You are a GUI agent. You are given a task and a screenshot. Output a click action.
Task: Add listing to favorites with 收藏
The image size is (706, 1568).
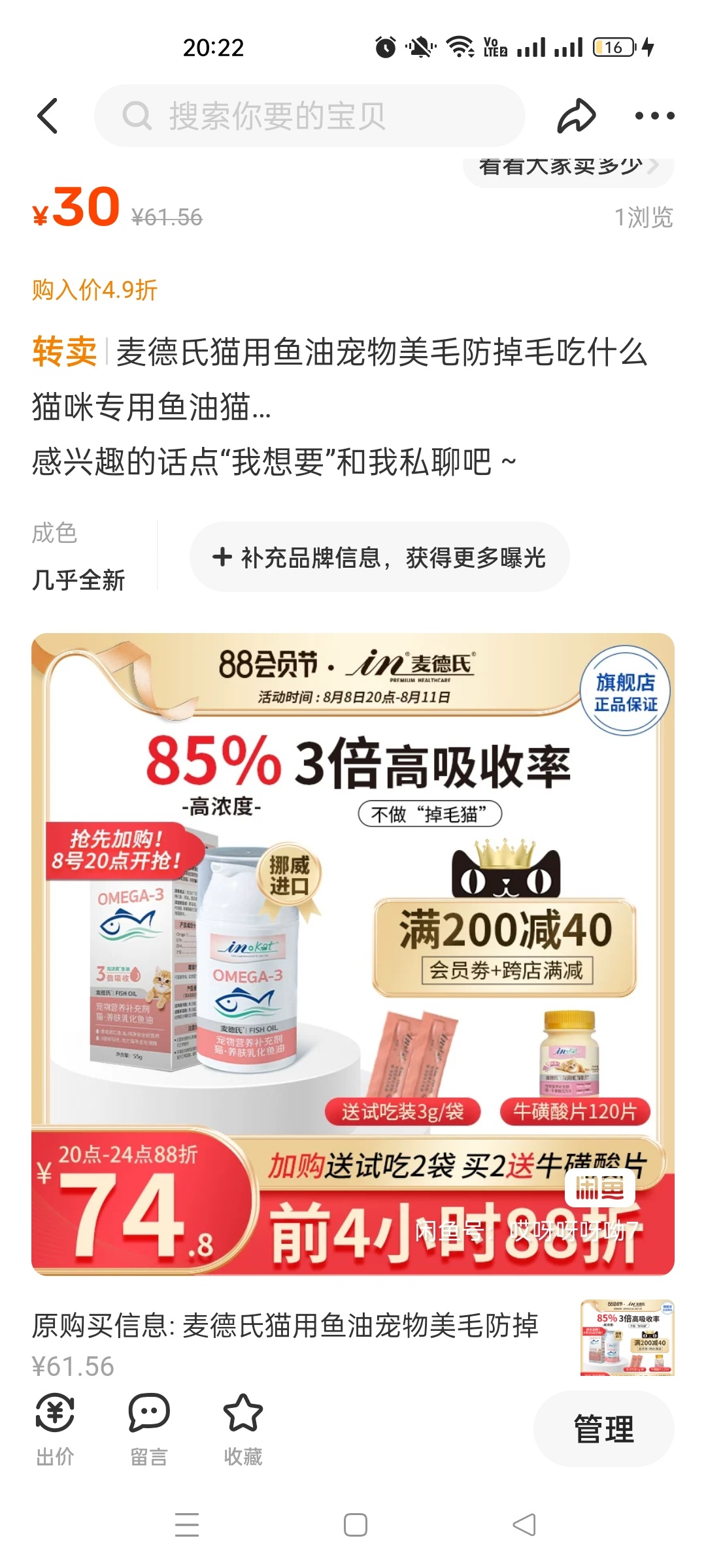click(x=243, y=1429)
